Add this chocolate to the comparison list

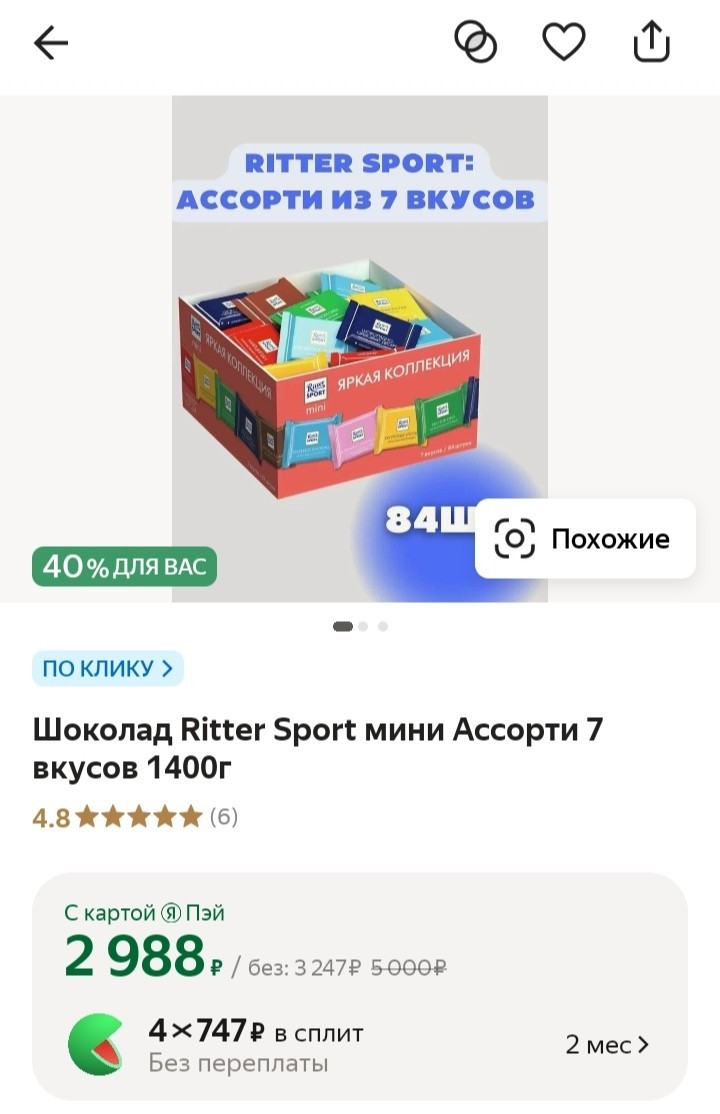click(x=476, y=42)
